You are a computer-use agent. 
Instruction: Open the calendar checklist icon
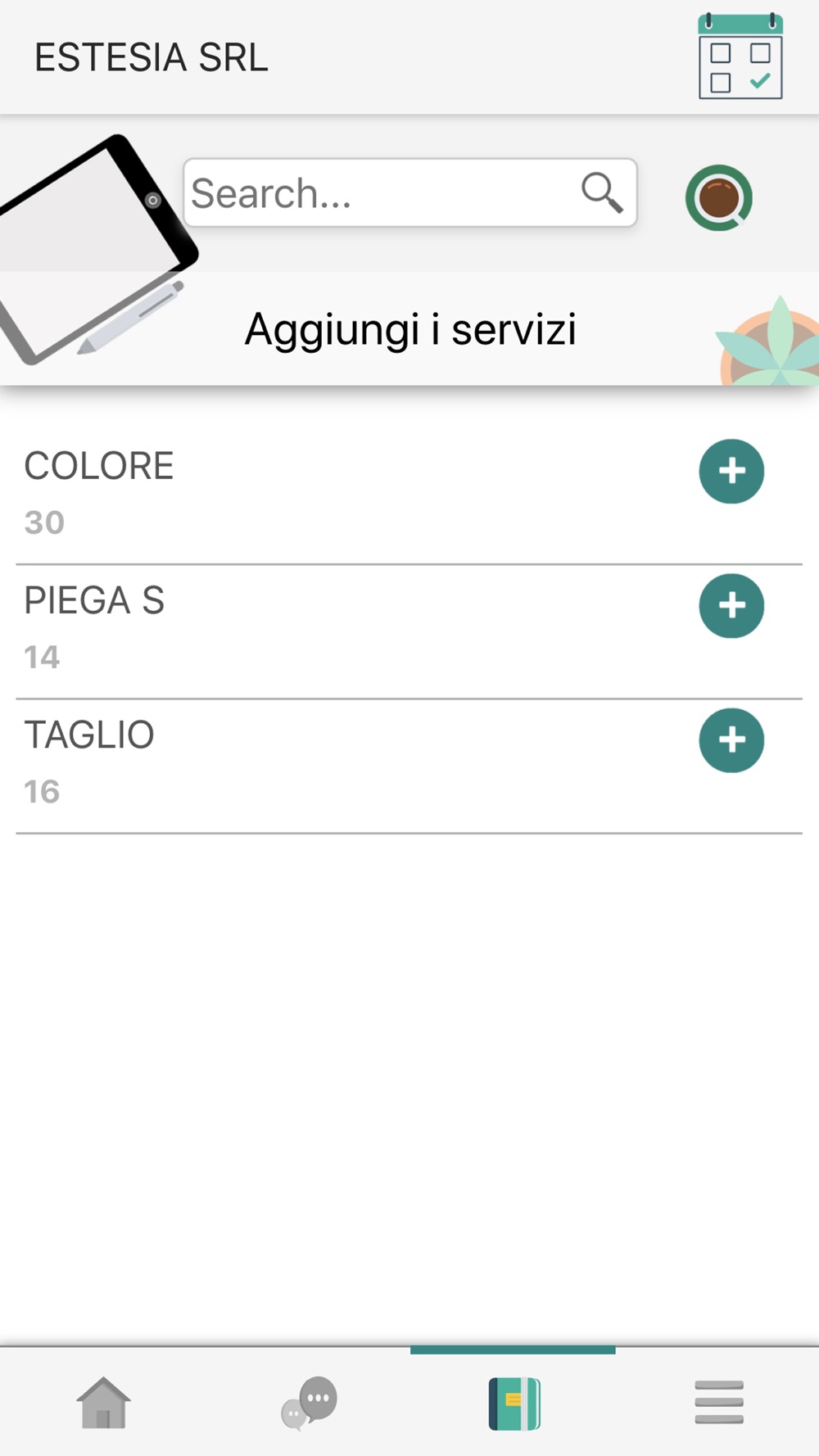740,56
